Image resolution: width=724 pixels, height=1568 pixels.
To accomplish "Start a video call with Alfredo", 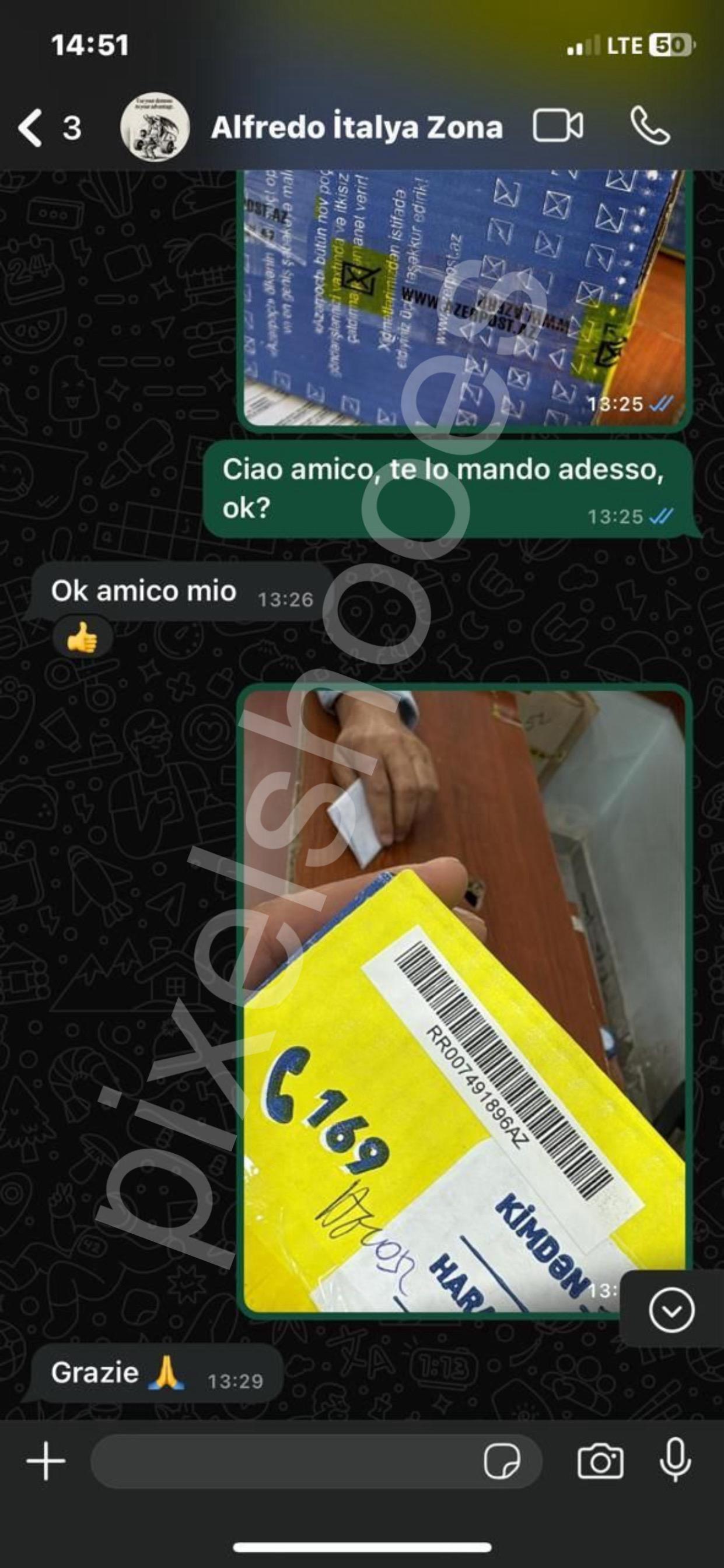I will click(x=558, y=127).
